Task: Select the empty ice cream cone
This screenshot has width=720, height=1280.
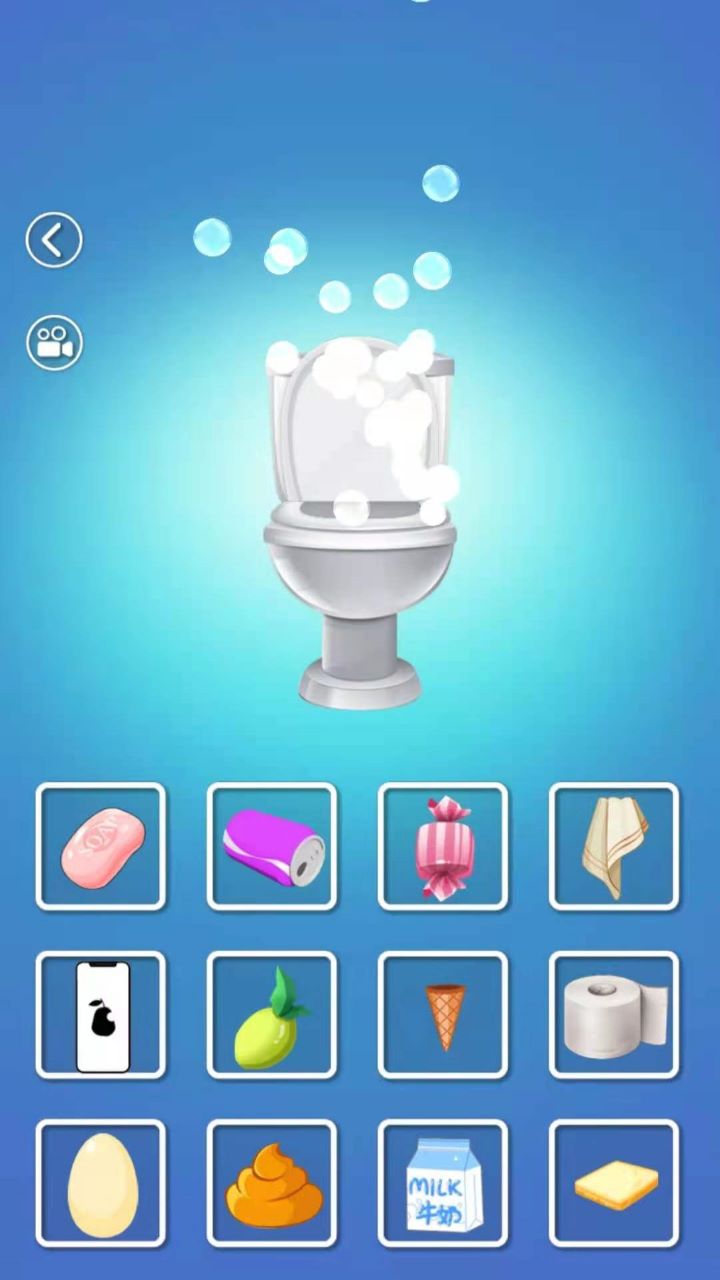Action: (x=443, y=1015)
